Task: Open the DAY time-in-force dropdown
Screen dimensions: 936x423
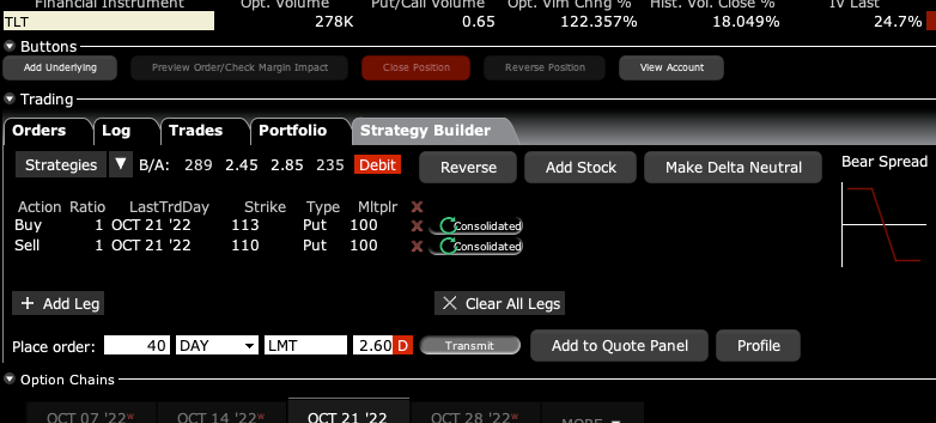Action: 217,346
